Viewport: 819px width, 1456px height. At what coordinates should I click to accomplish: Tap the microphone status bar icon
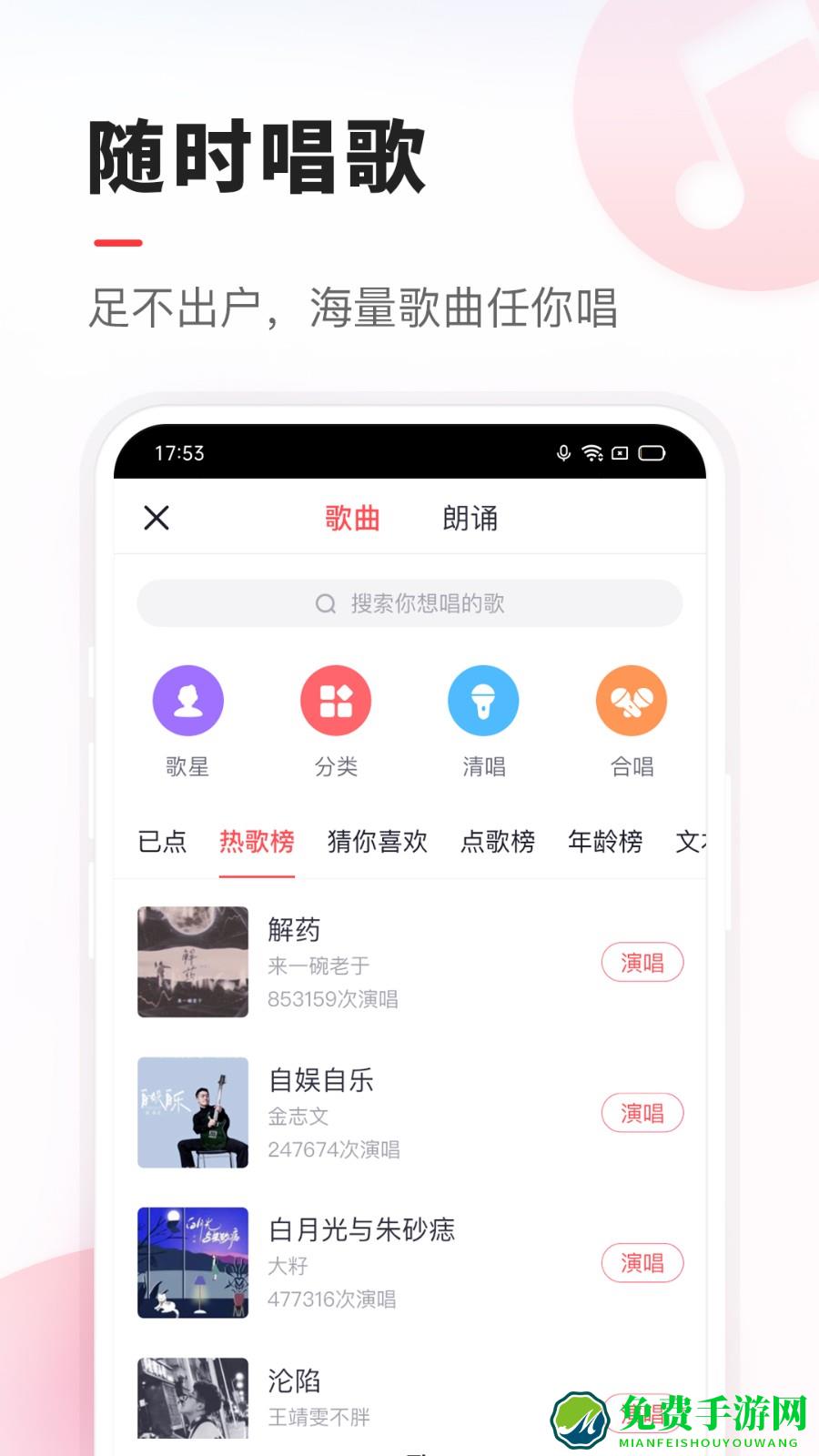tap(564, 452)
